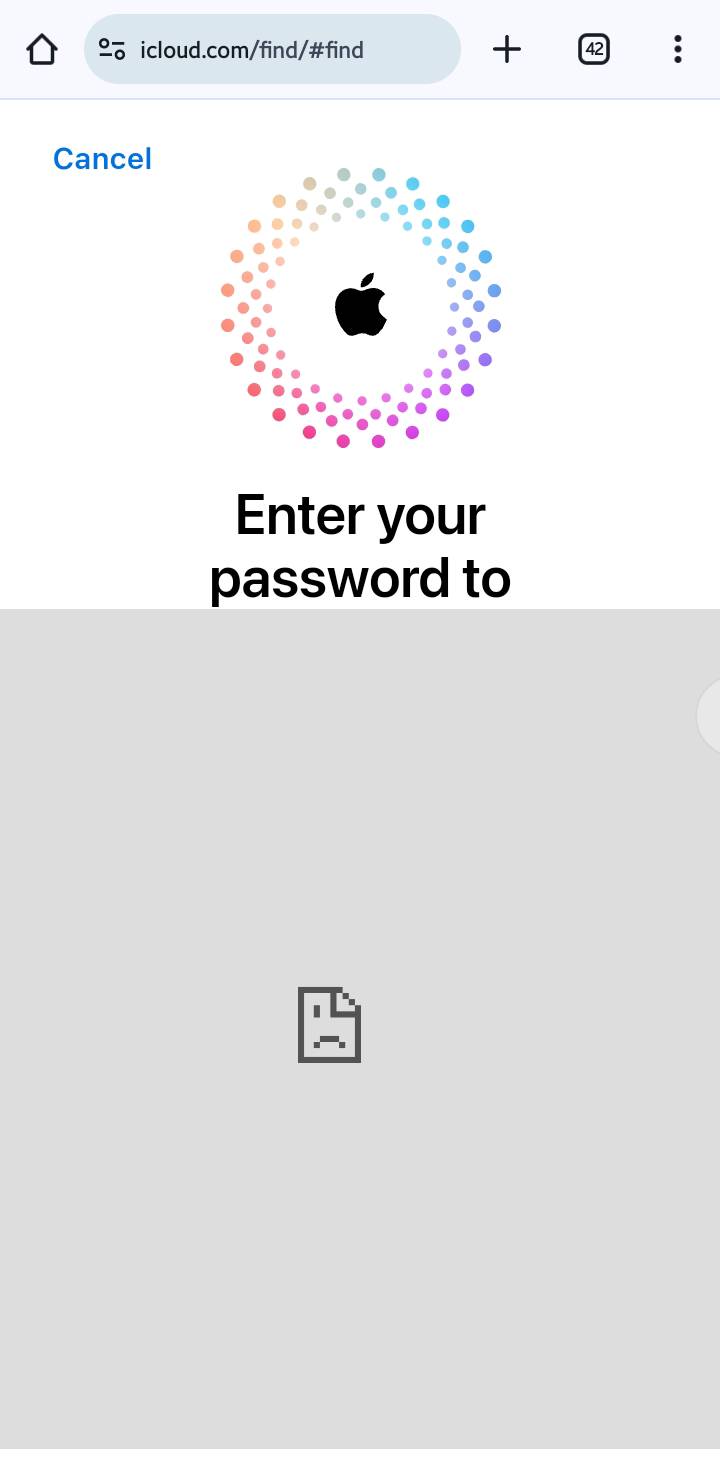View the 42 open tabs
This screenshot has height=1463, width=720.
[x=594, y=49]
